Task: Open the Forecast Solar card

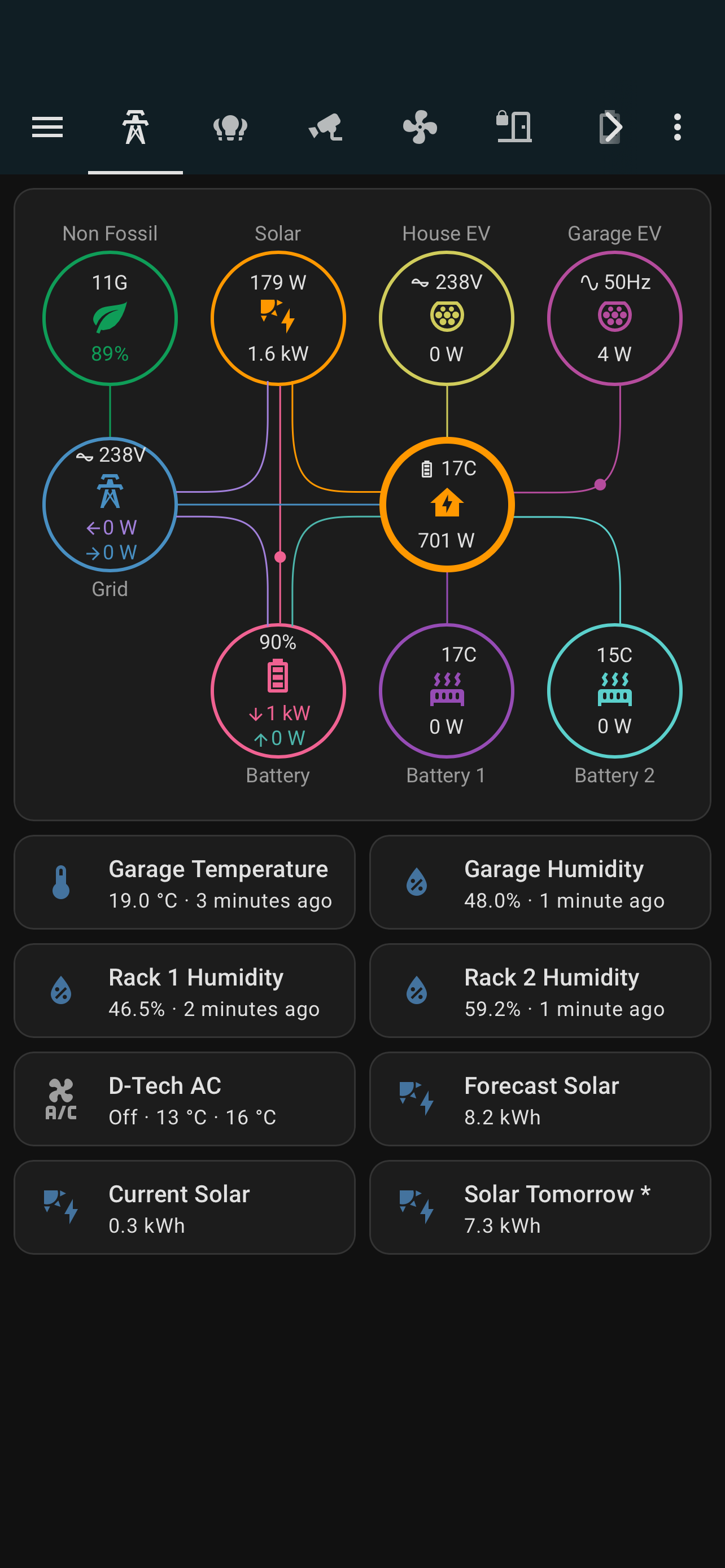Action: point(540,1100)
